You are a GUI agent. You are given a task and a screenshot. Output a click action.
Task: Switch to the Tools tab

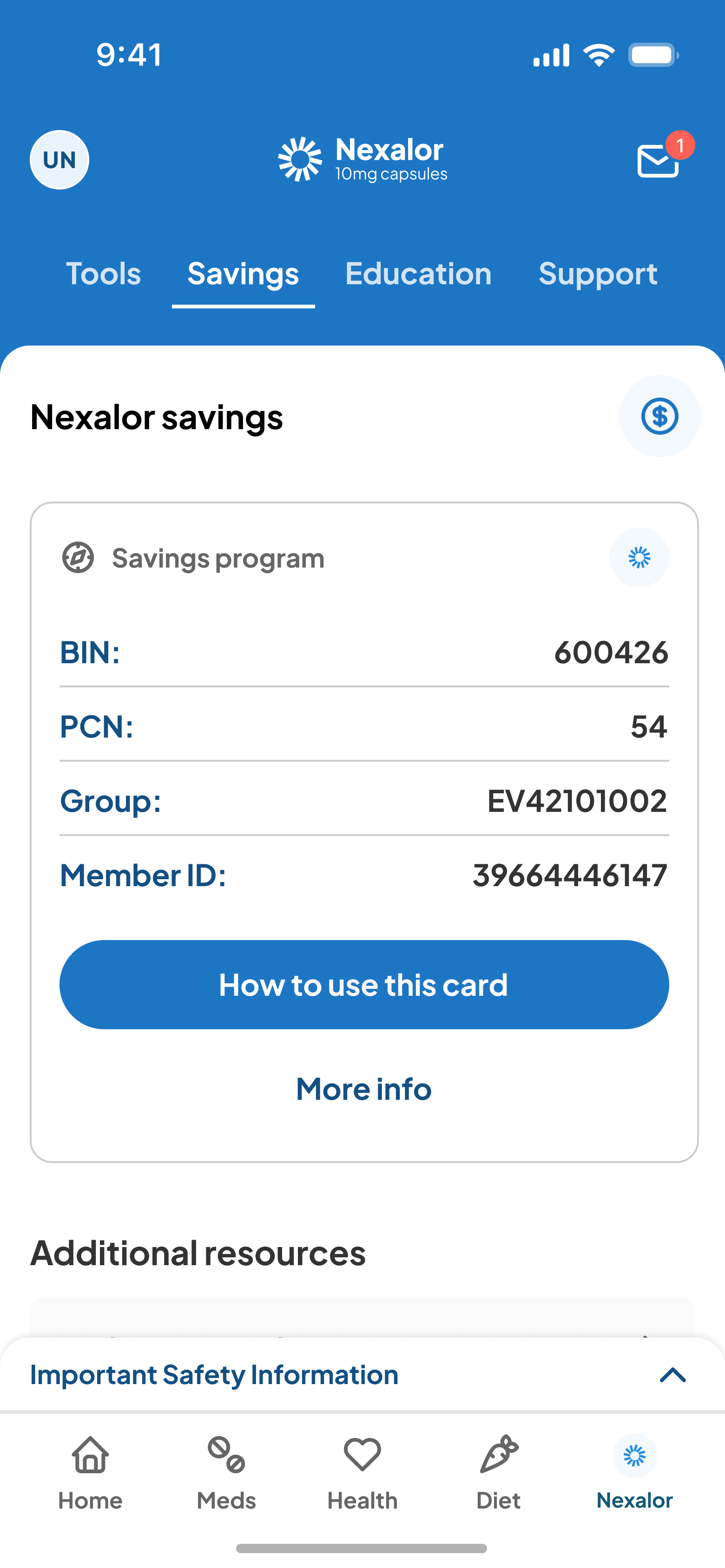tap(103, 273)
